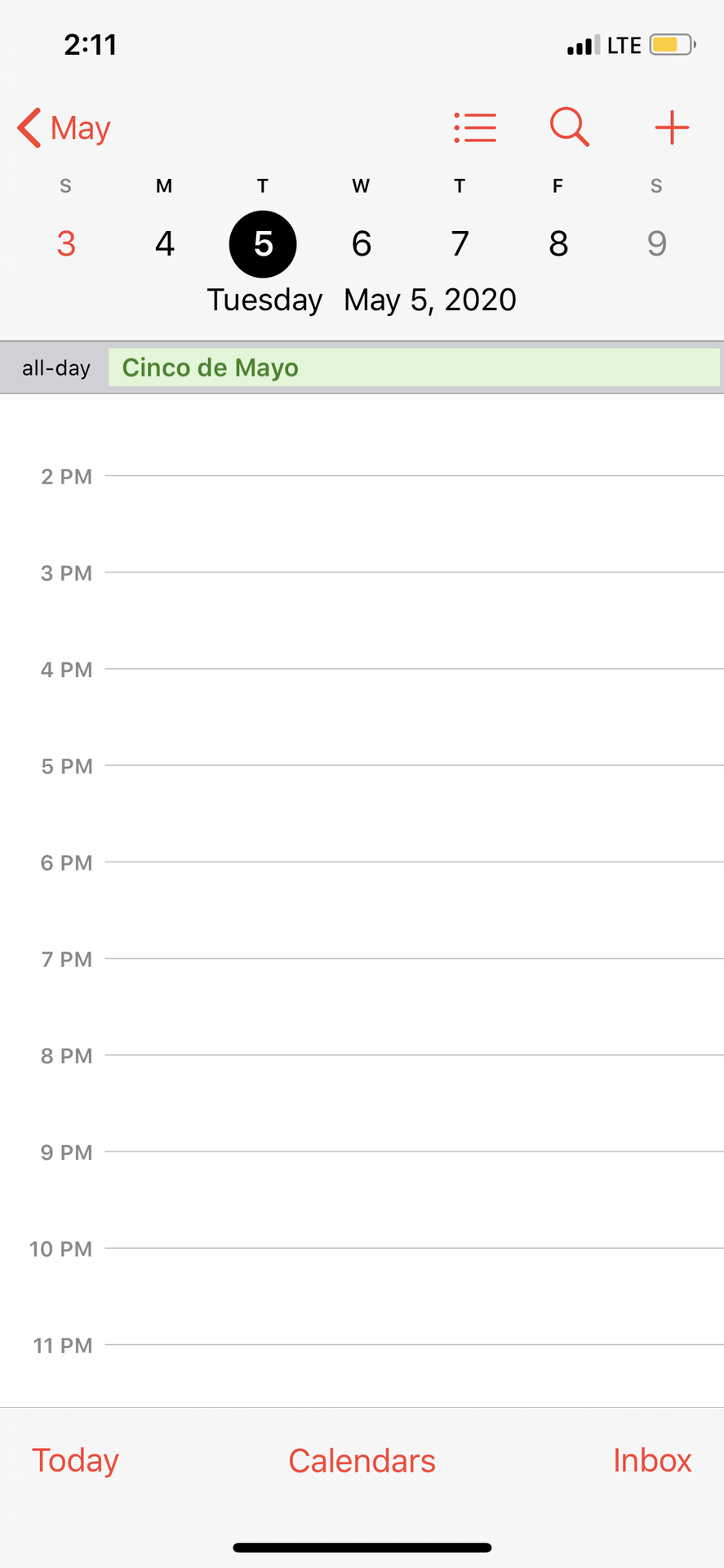Select Sunday May 3
Image resolution: width=724 pixels, height=1568 pixels.
click(66, 243)
